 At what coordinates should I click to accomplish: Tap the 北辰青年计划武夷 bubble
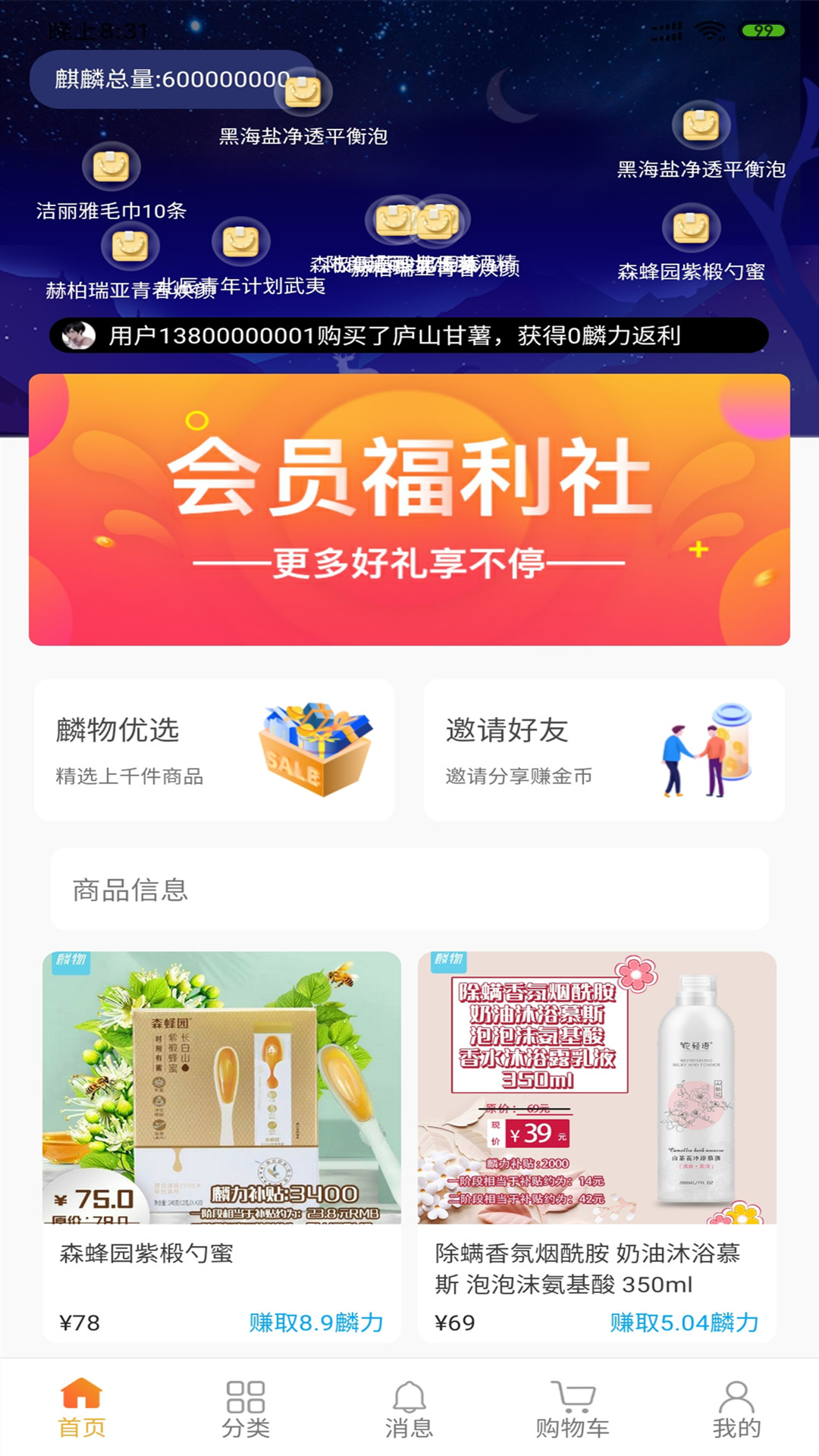click(x=241, y=243)
